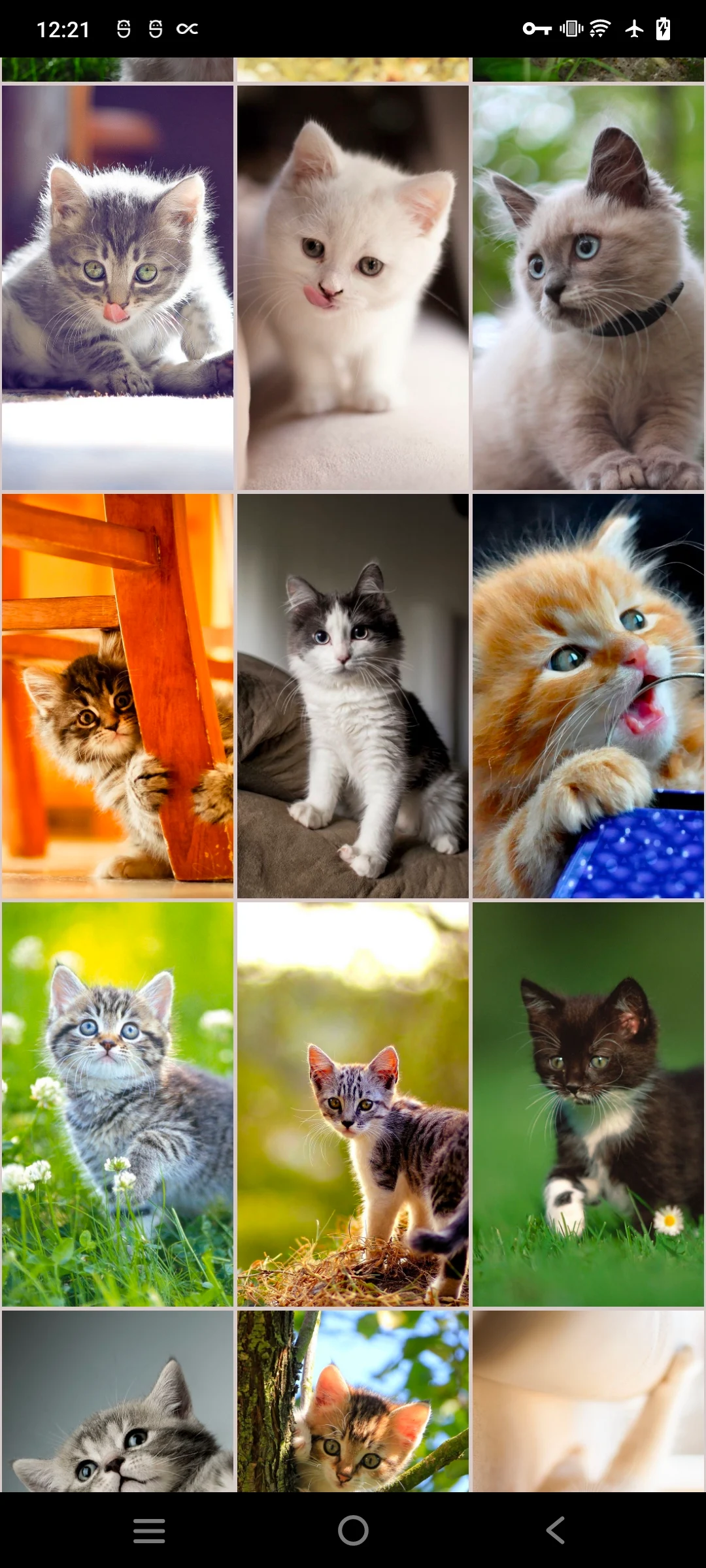Open the gray tabby kitten licking its nose
The width and height of the screenshot is (706, 1568).
click(x=118, y=287)
